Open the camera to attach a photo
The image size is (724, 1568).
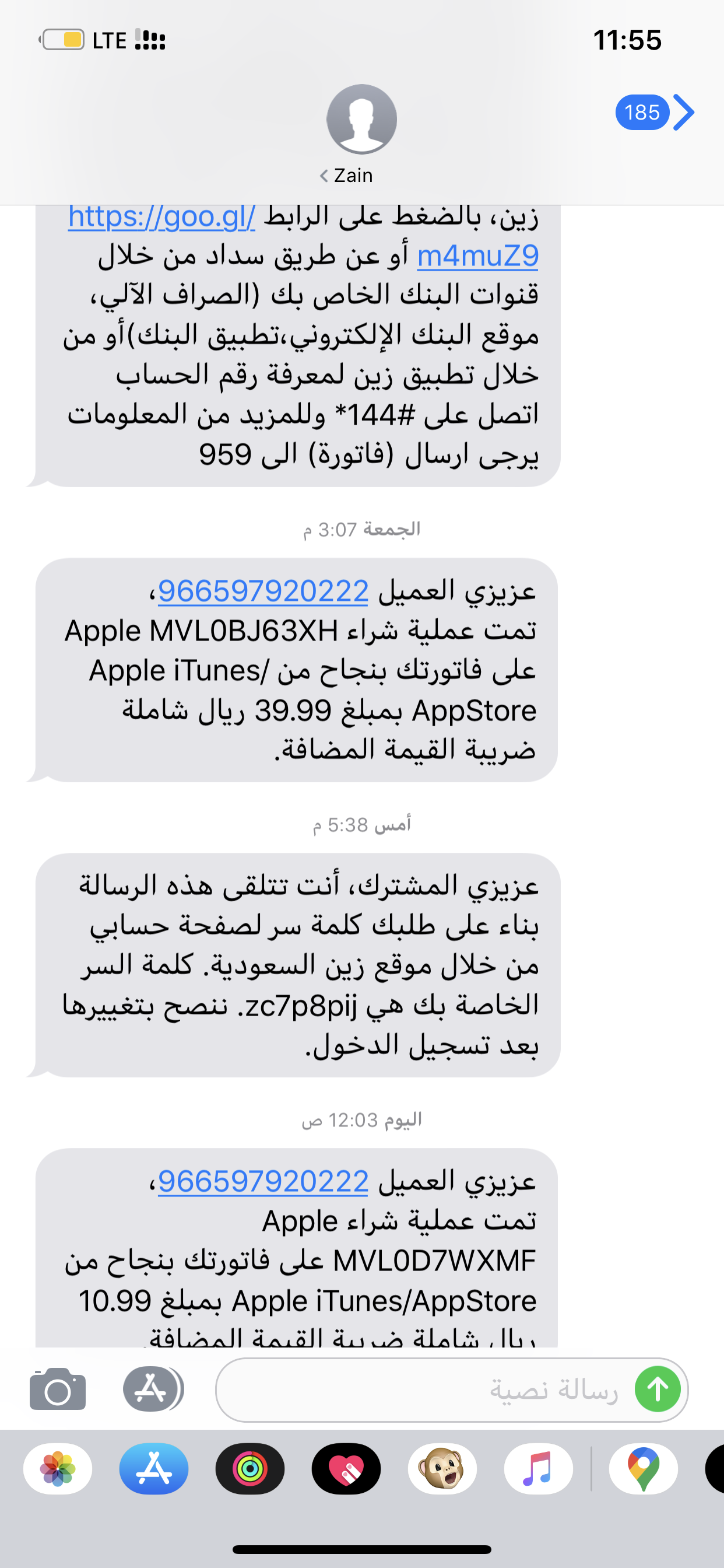[x=58, y=1389]
